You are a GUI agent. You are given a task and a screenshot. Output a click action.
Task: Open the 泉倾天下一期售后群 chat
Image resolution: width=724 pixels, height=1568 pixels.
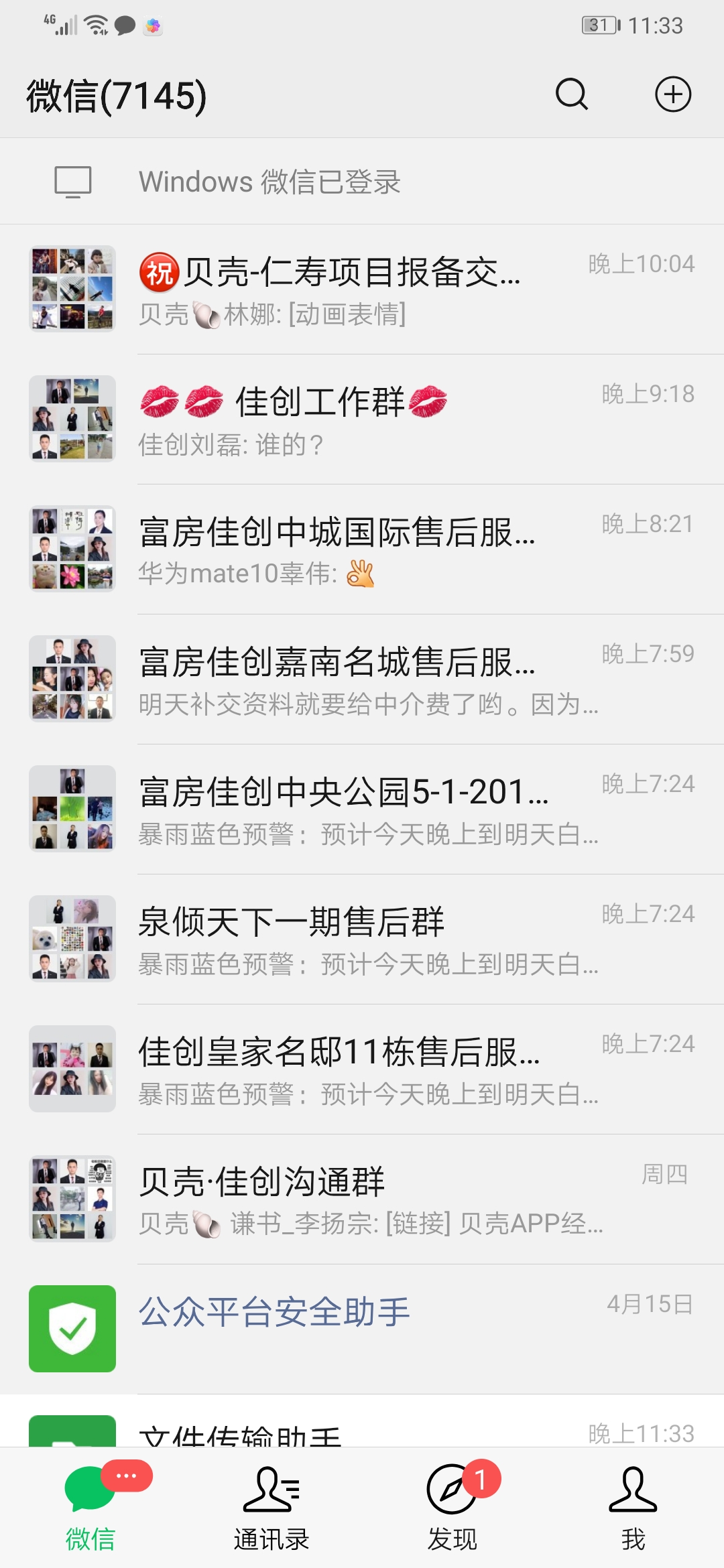point(362,939)
